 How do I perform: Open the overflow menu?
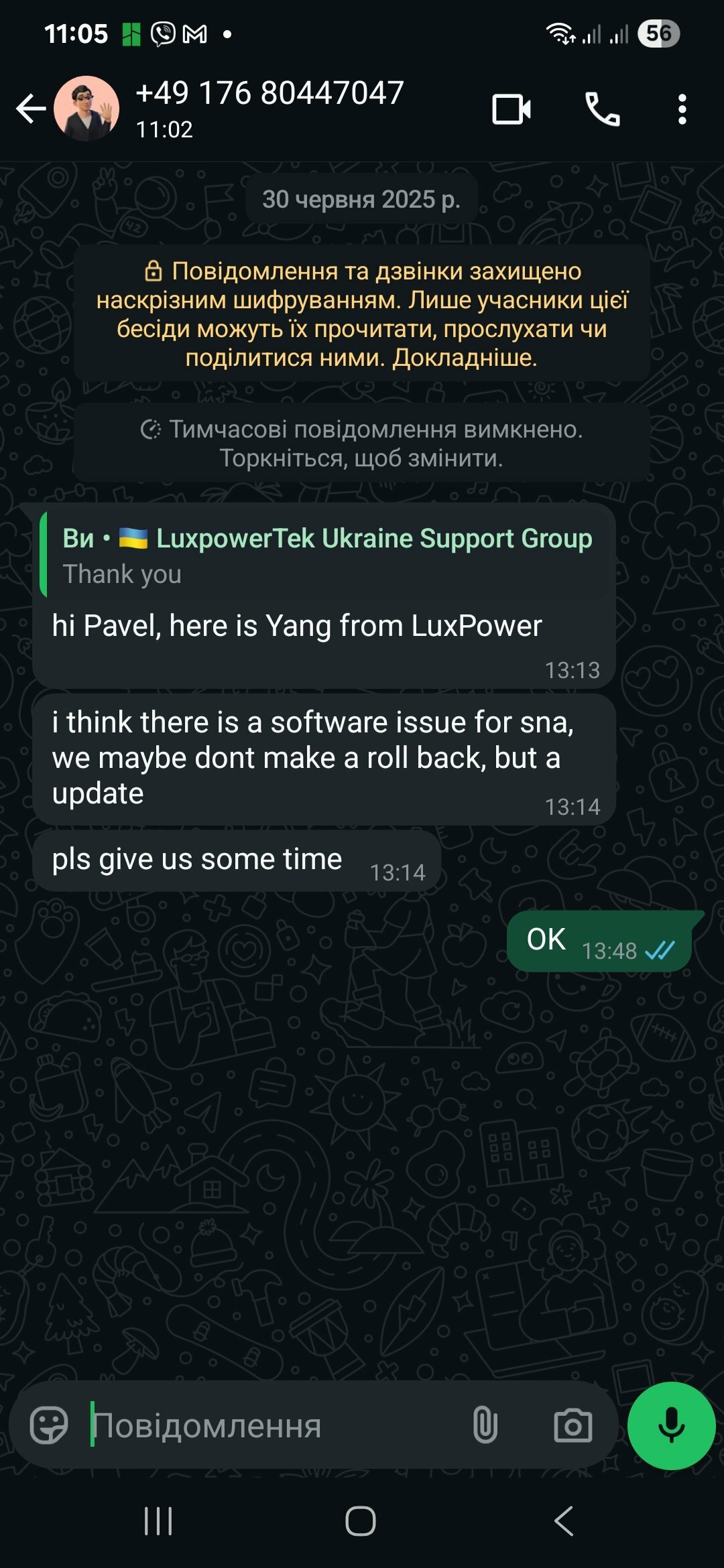pyautogui.click(x=682, y=109)
